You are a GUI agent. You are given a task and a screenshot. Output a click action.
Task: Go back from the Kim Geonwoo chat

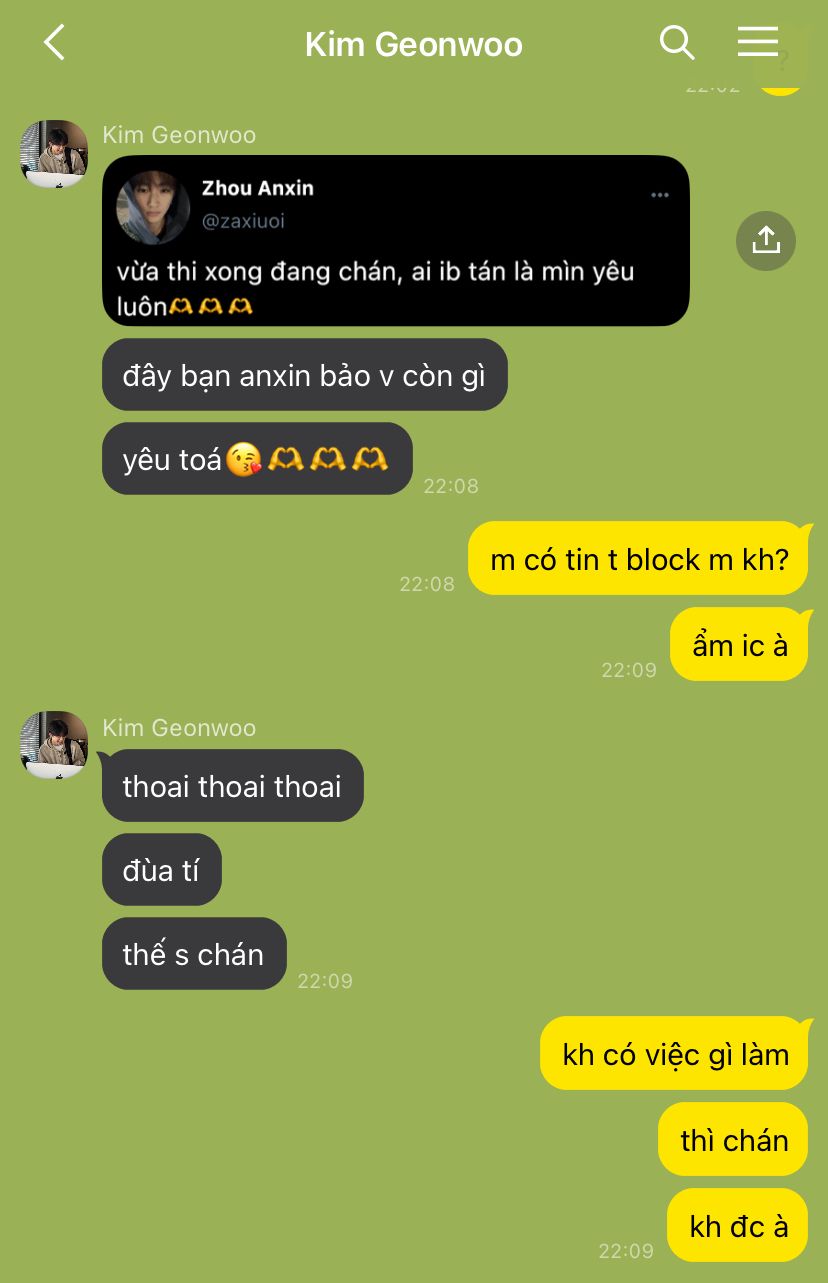(54, 43)
